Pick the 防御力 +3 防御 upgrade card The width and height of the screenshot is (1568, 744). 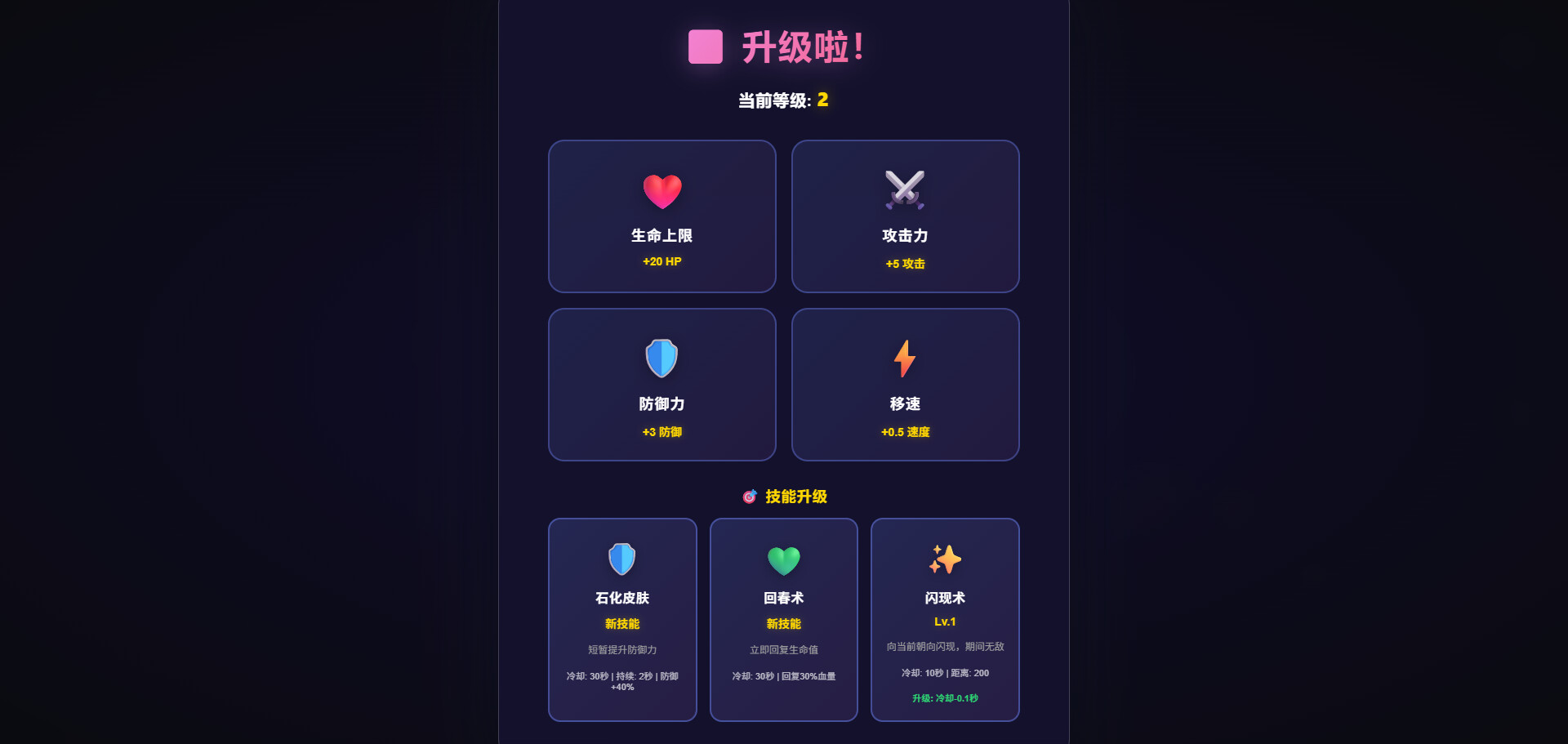point(661,385)
